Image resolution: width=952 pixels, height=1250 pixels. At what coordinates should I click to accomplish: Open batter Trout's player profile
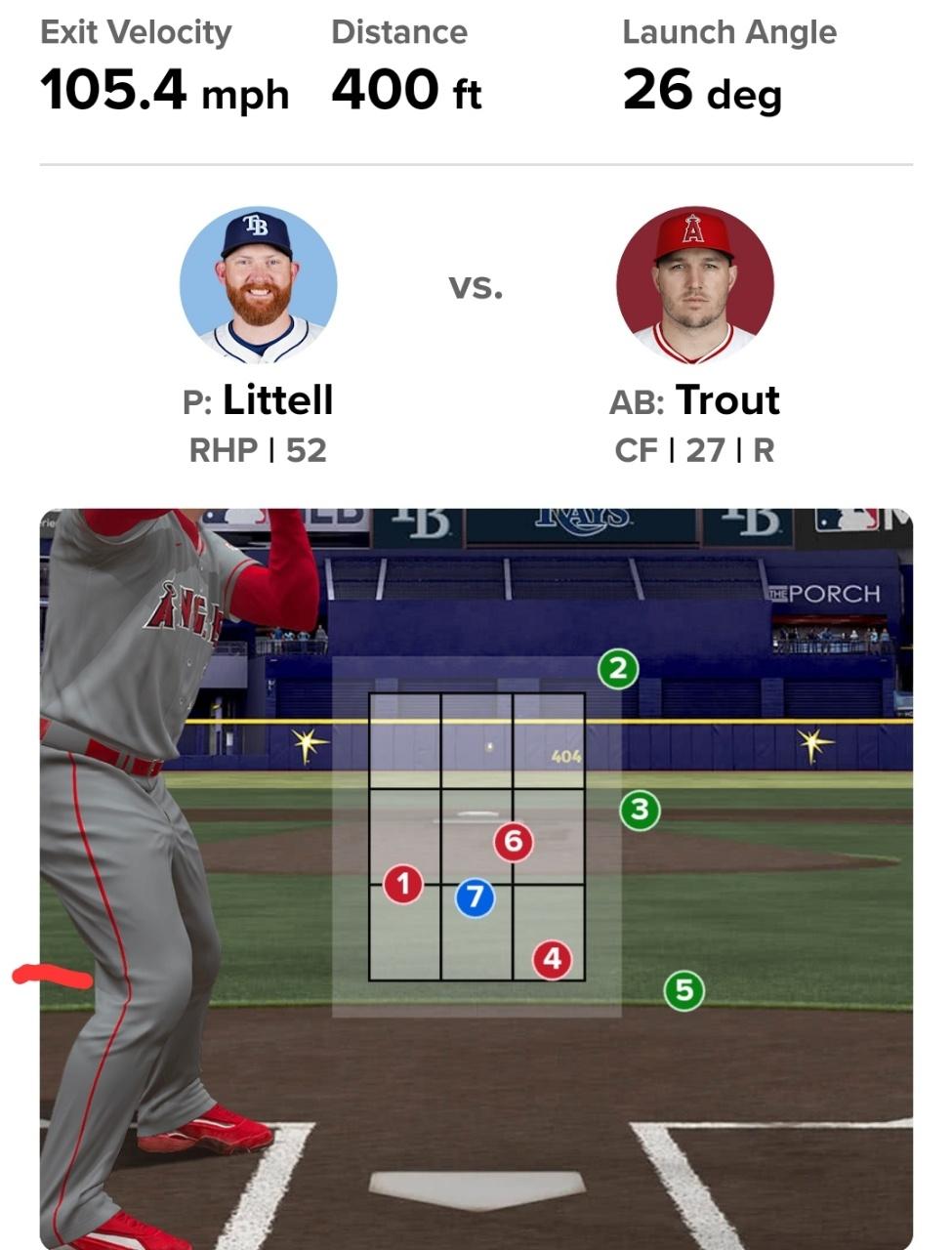click(x=694, y=285)
